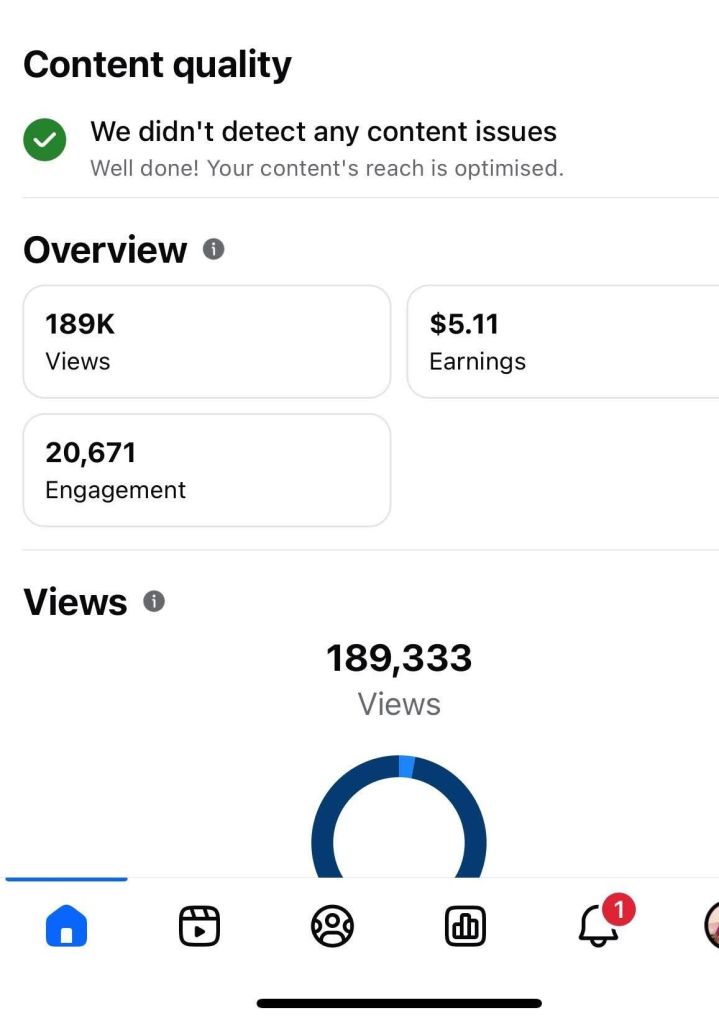Image resolution: width=719 pixels, height=1023 pixels.
Task: Show info about the Views section
Action: click(154, 601)
